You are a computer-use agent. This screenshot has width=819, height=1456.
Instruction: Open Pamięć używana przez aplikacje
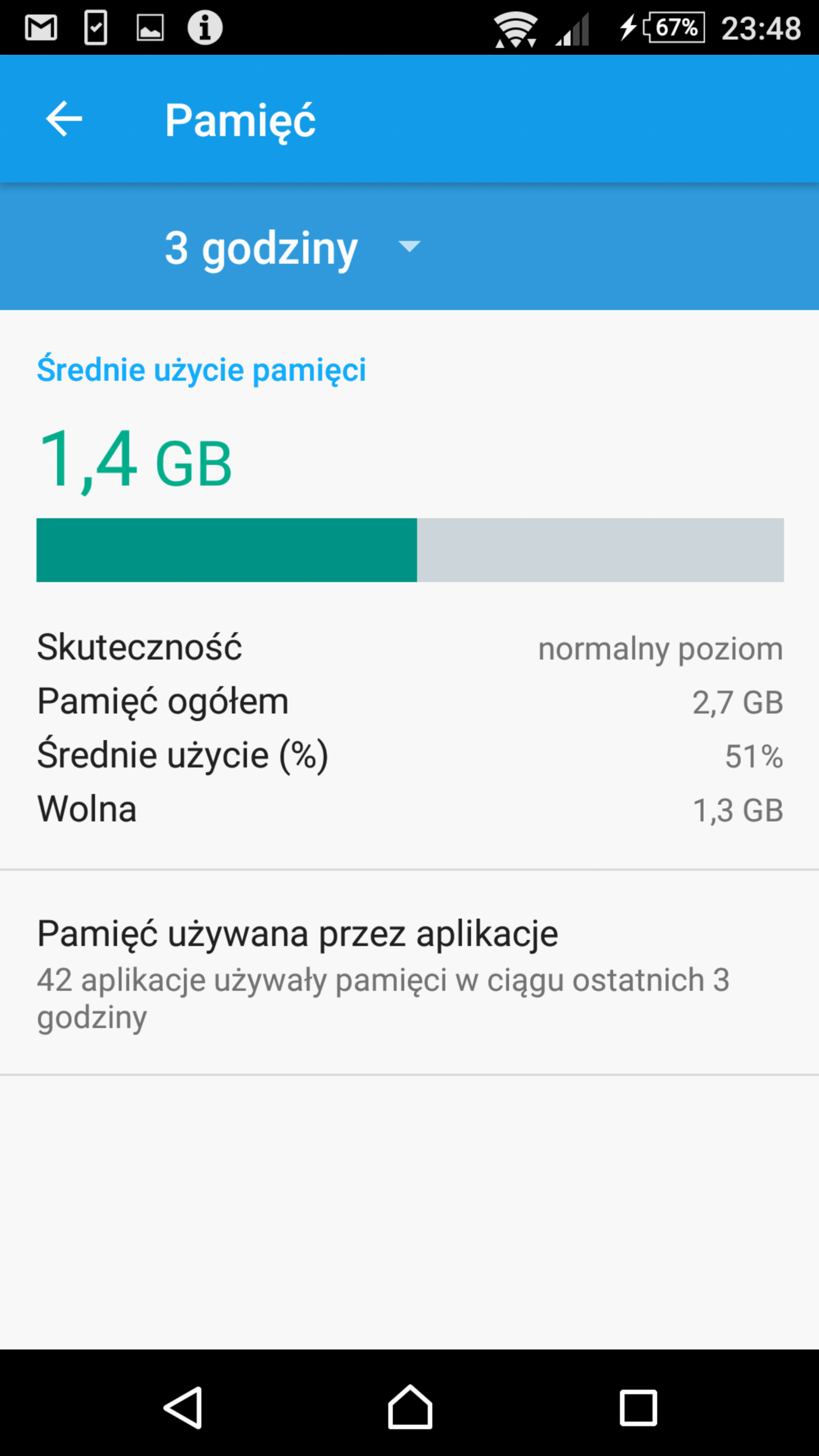(x=409, y=972)
